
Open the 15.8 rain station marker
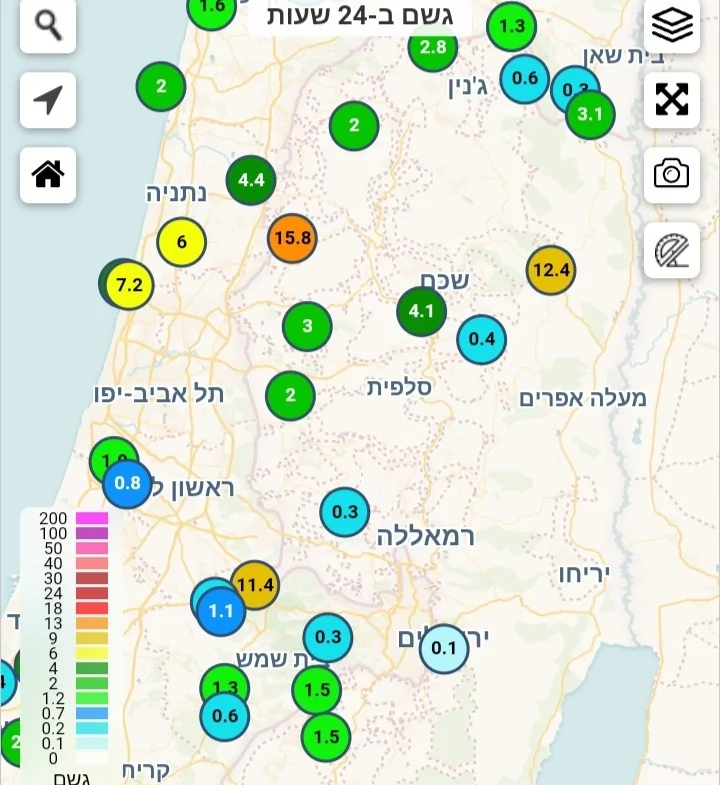click(x=292, y=239)
